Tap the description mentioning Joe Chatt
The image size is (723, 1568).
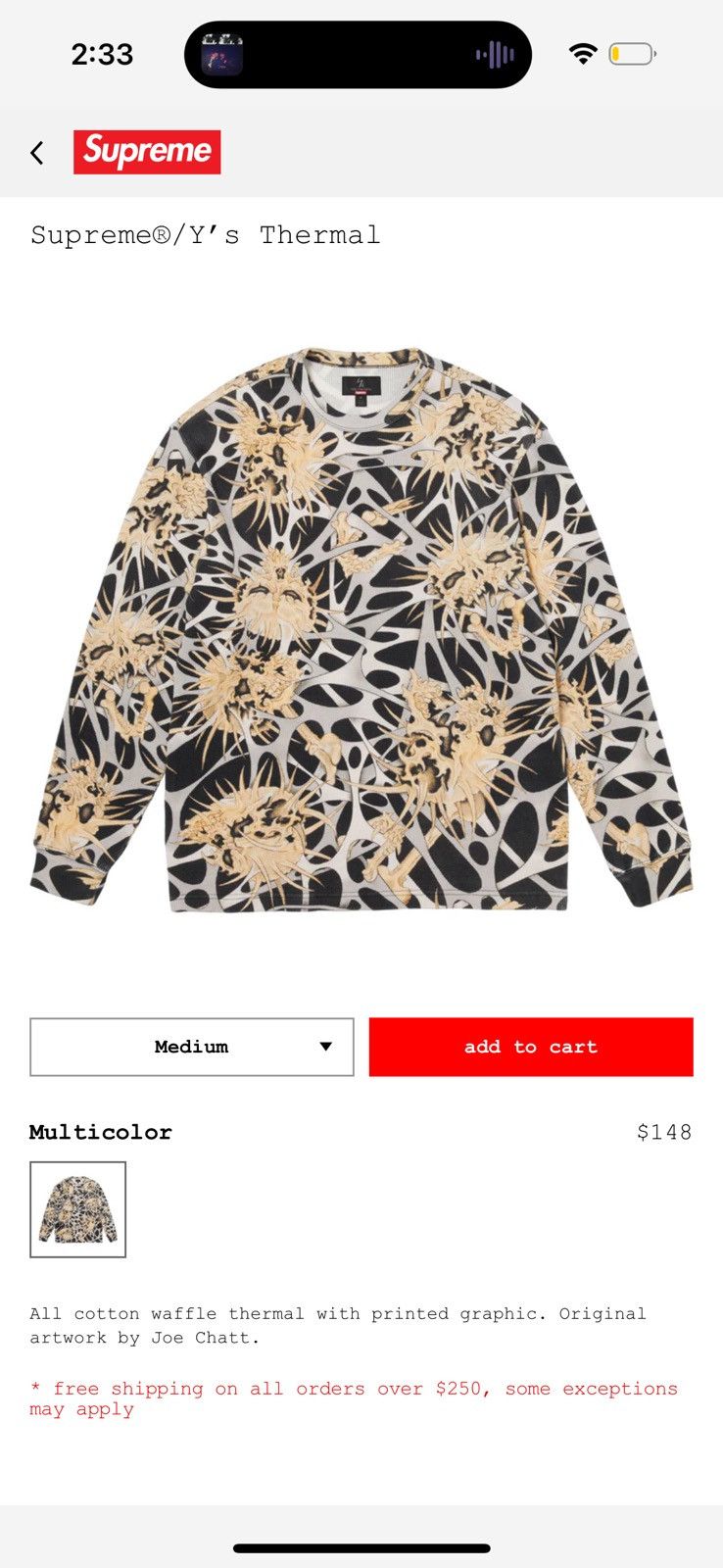[x=338, y=1325]
